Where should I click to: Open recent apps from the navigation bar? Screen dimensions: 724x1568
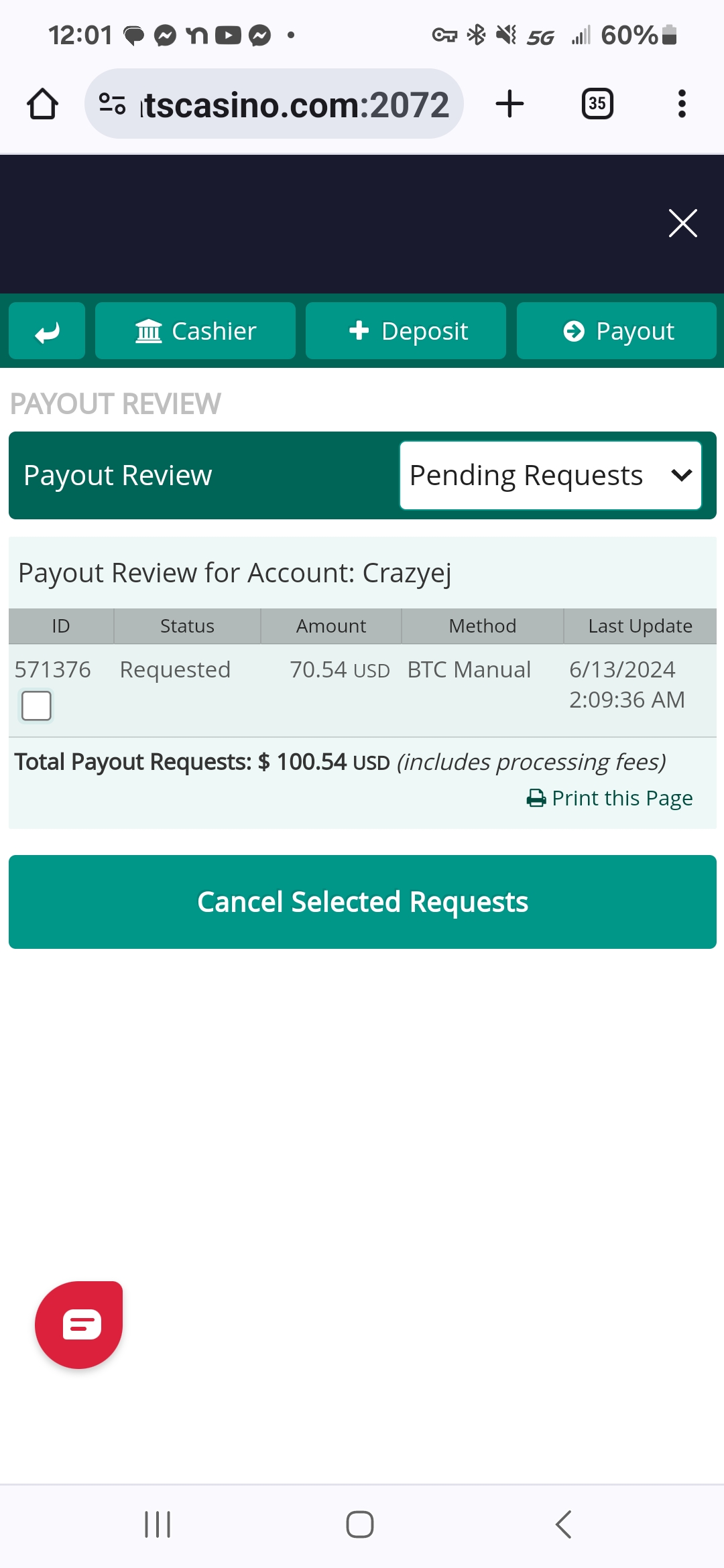click(158, 1524)
